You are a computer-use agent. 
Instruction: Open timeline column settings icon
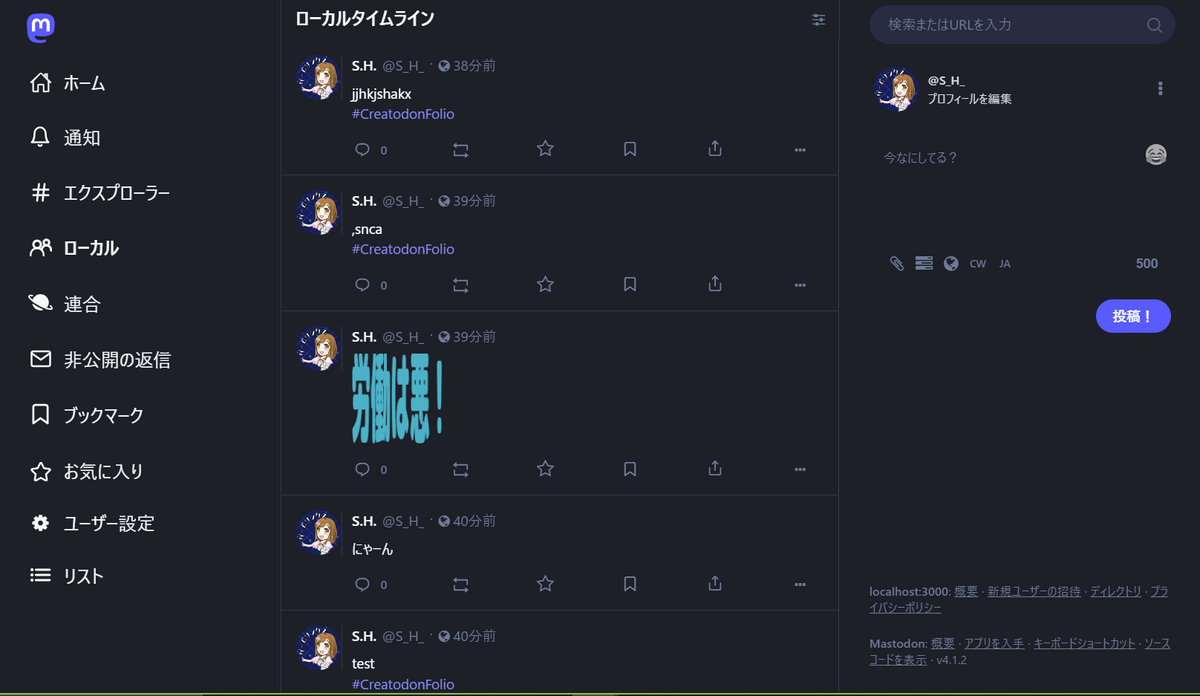(x=818, y=19)
